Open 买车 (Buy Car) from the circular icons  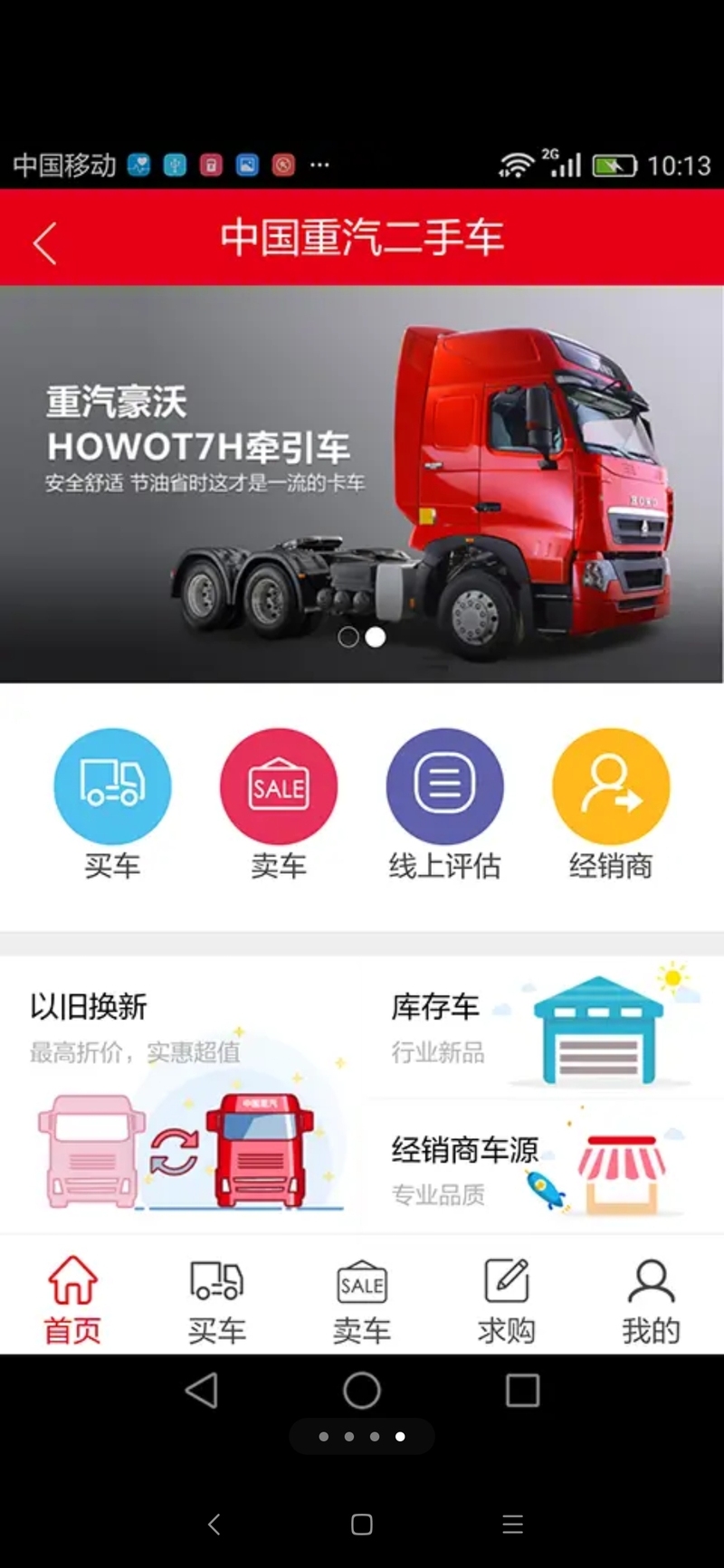pos(112,785)
